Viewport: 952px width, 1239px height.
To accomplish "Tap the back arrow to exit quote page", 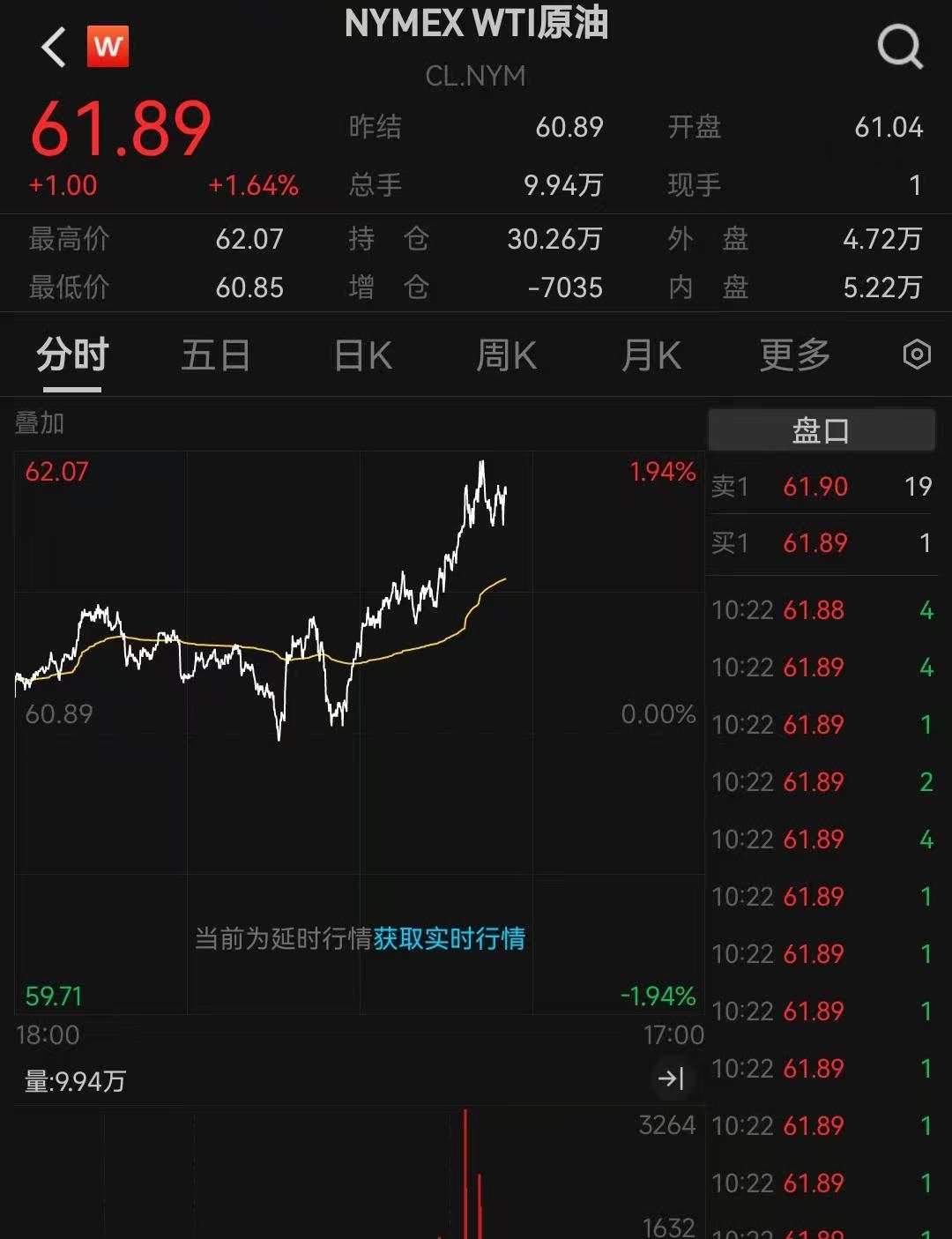I will 51,47.
